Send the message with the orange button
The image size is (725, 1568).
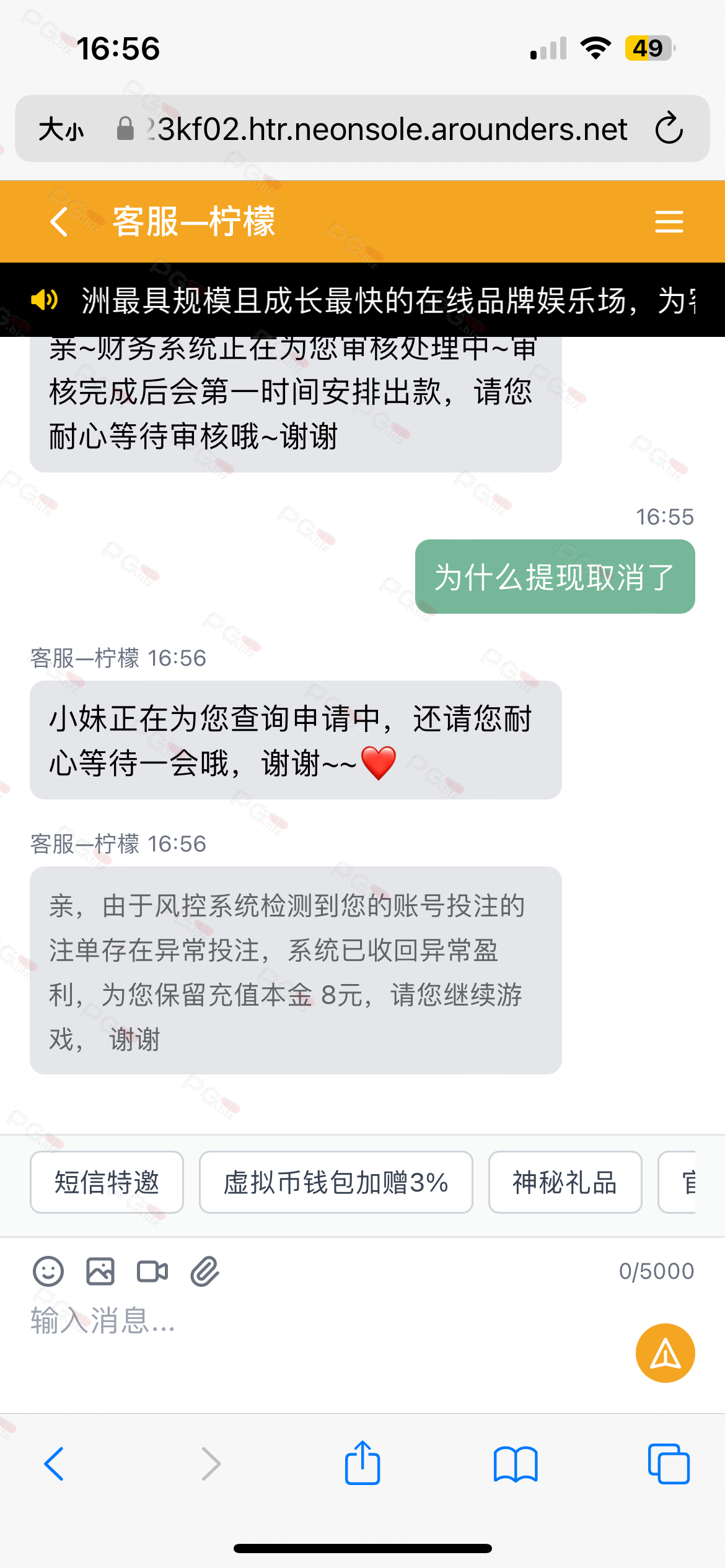click(665, 1353)
